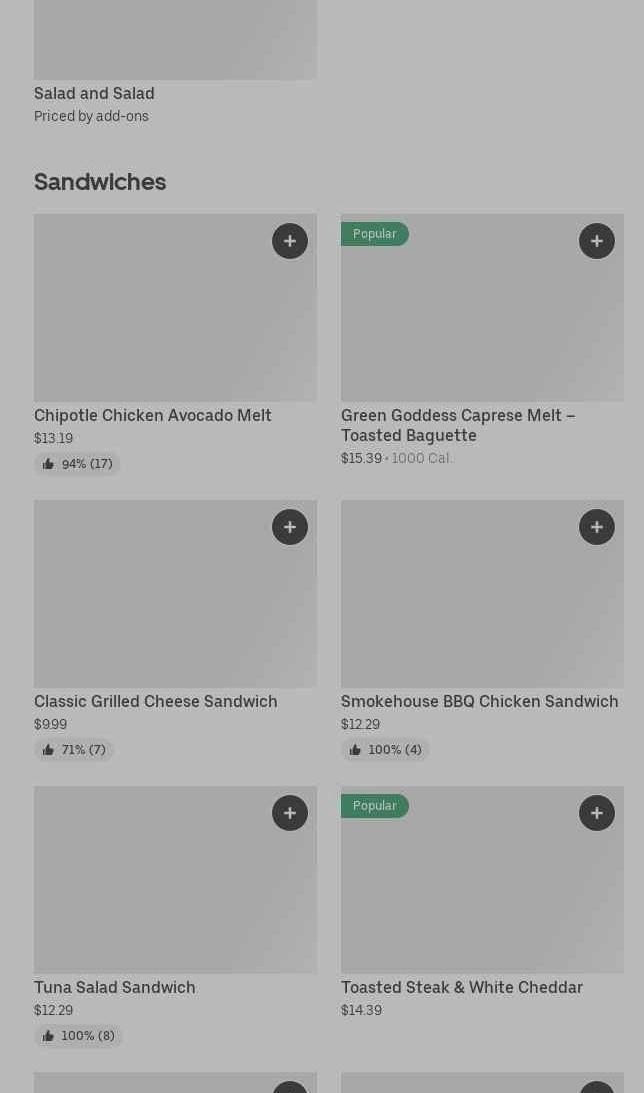Open Smokehouse BBQ Chicken Sandwich item
The image size is (644, 1093).
click(x=480, y=701)
